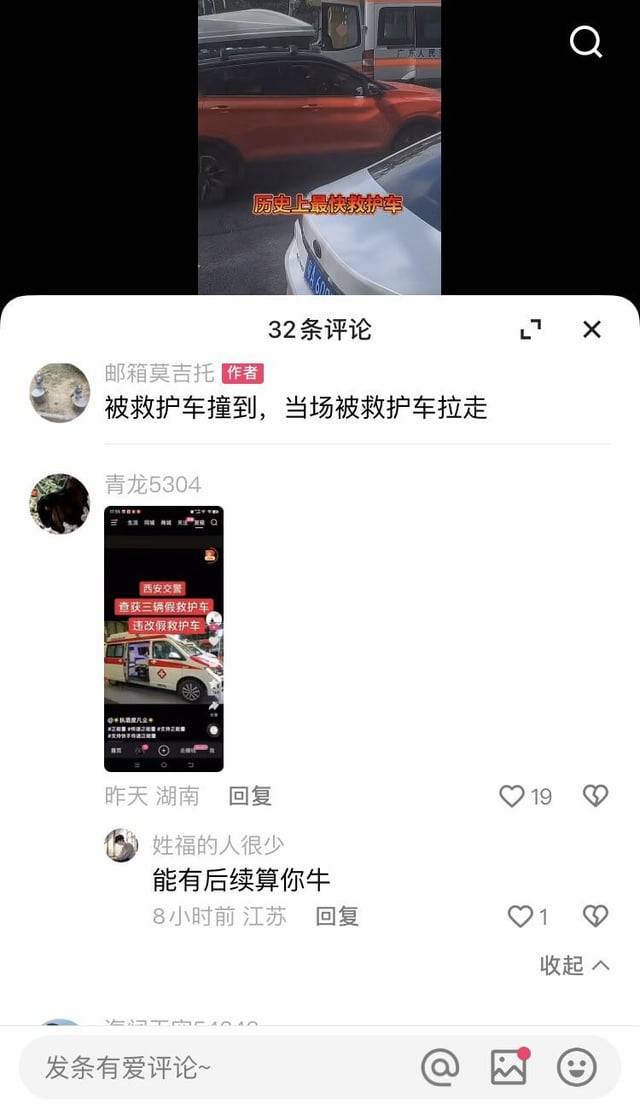View the image attached in 青龙5304's comment
Screen dimensions: 640x1109
point(163,639)
